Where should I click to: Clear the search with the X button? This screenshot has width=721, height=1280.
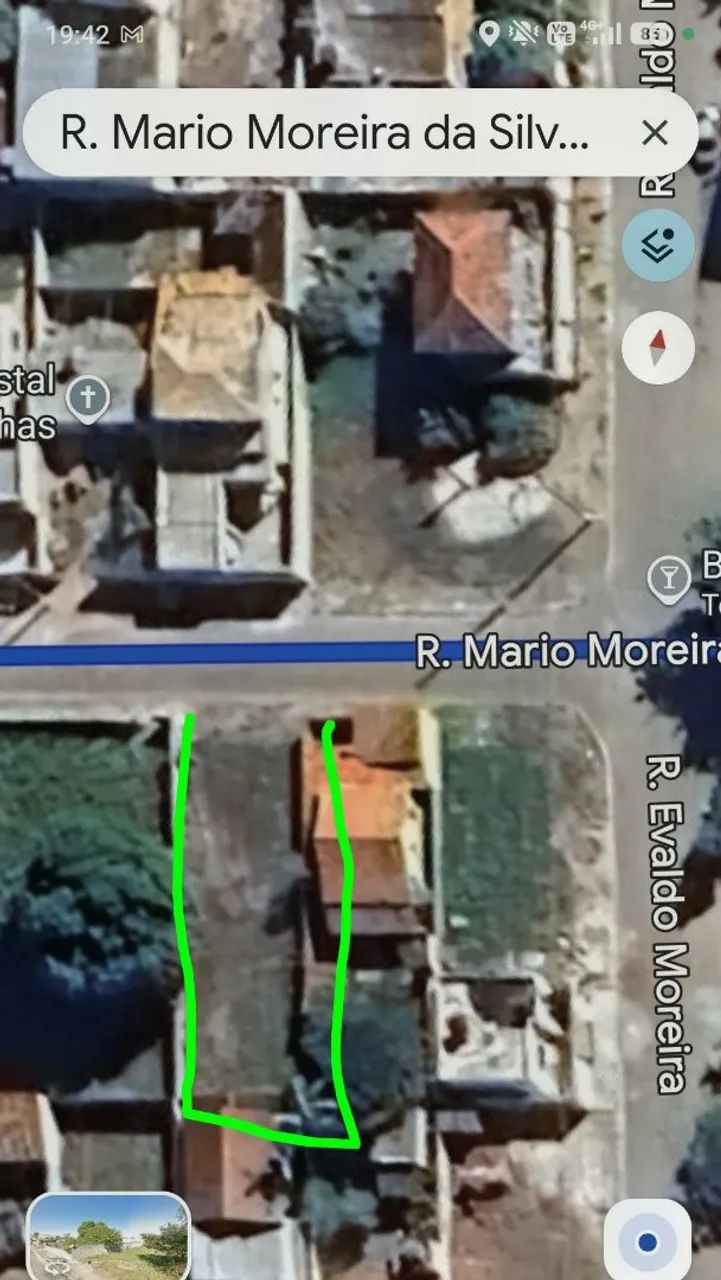click(x=654, y=133)
